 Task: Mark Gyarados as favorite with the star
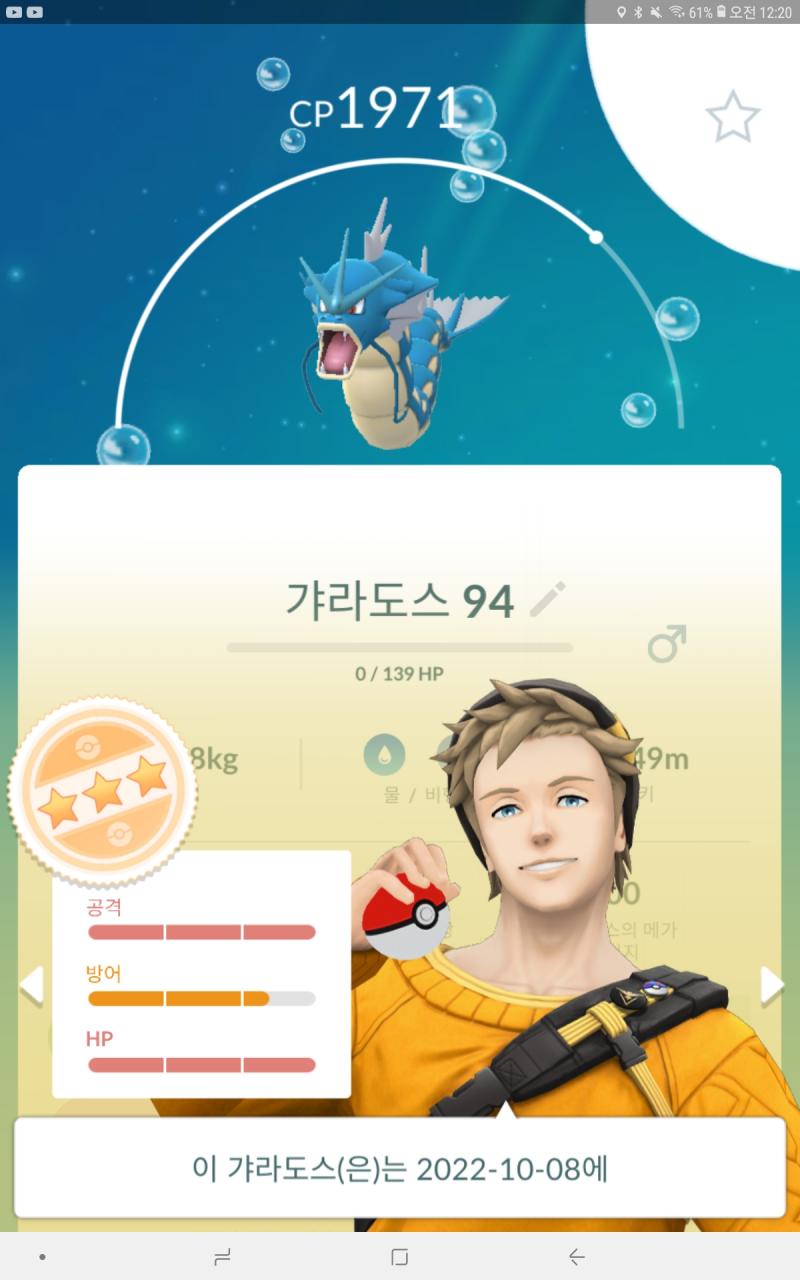point(733,117)
